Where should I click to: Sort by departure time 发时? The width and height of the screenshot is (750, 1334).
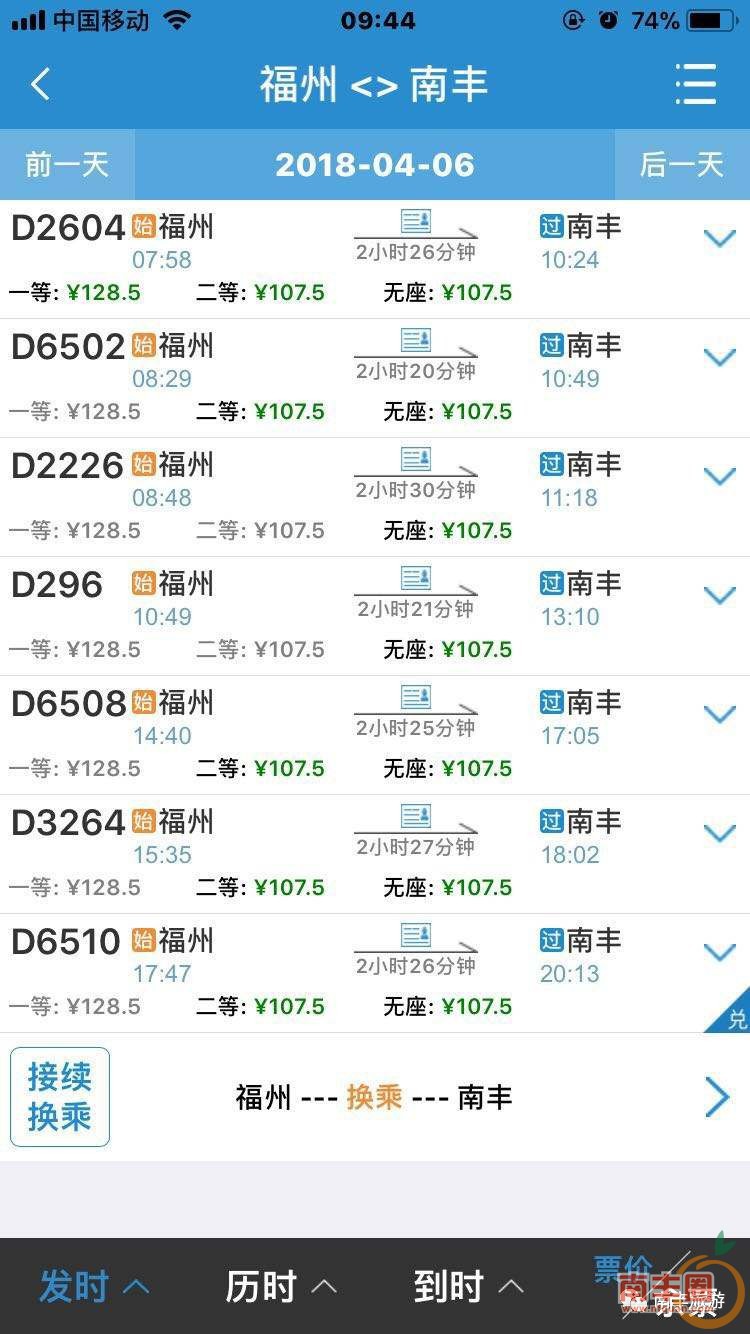[93, 1286]
